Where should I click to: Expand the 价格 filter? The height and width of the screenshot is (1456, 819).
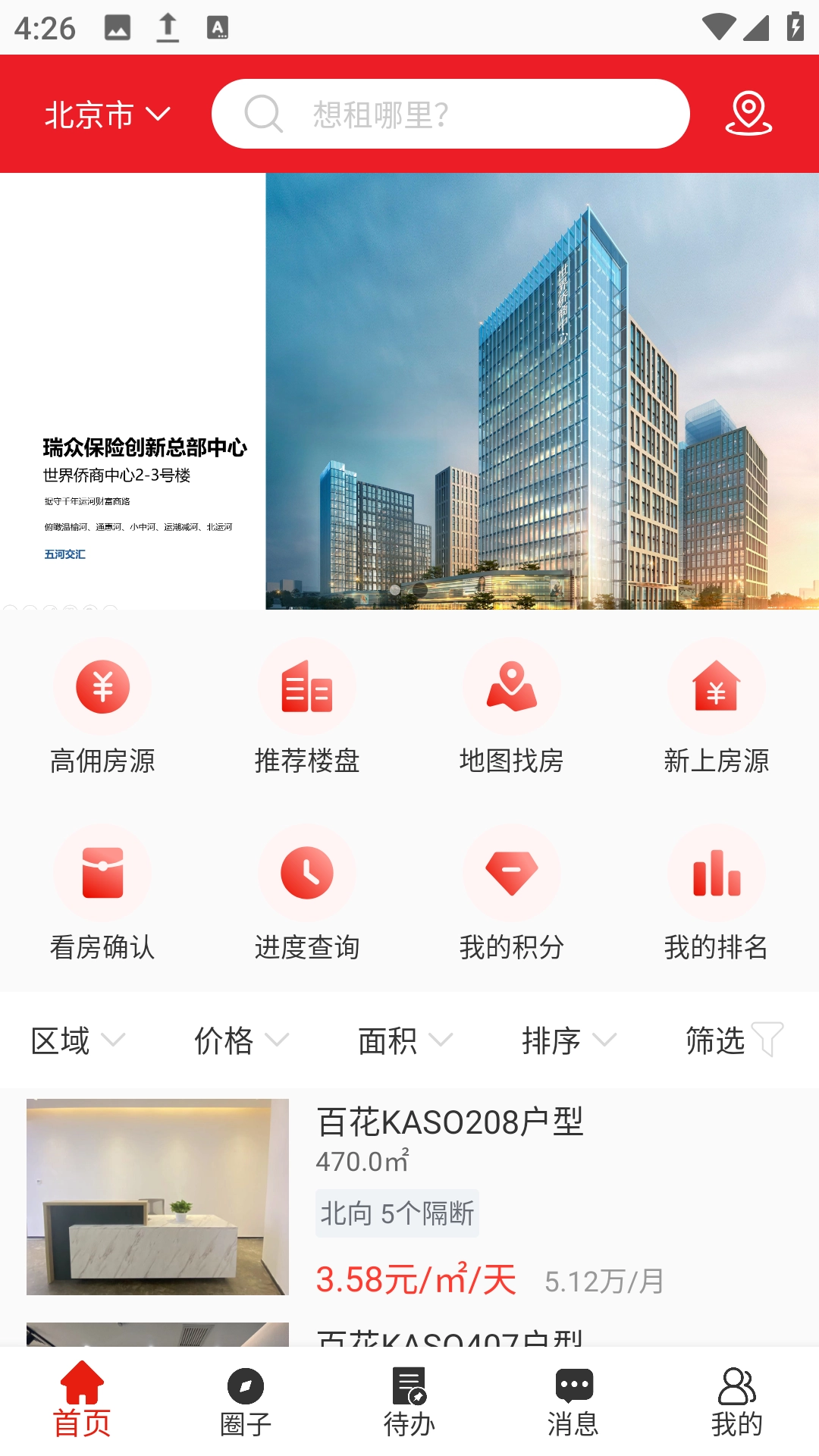[241, 1040]
